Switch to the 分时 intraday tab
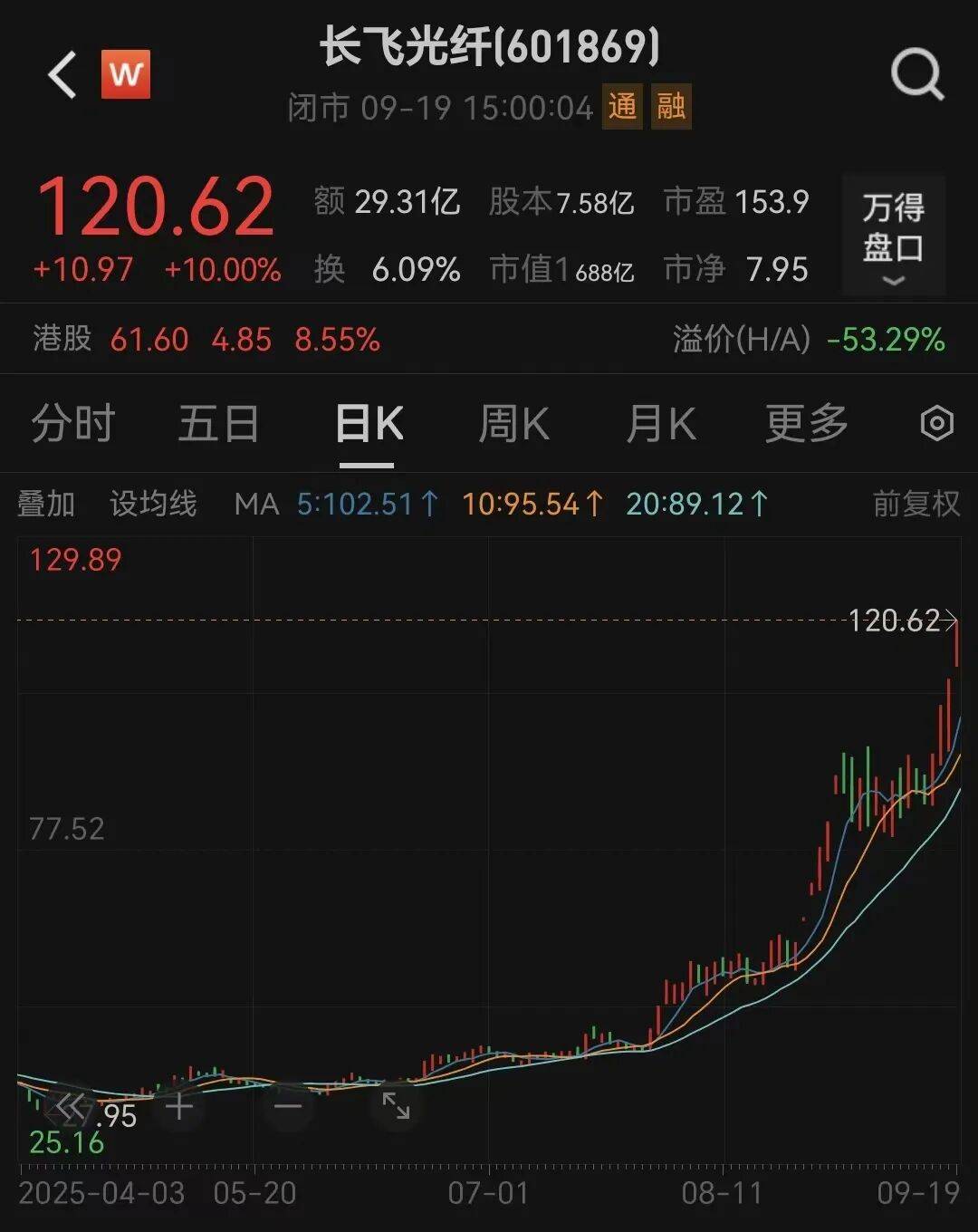Image resolution: width=978 pixels, height=1232 pixels. point(72,423)
